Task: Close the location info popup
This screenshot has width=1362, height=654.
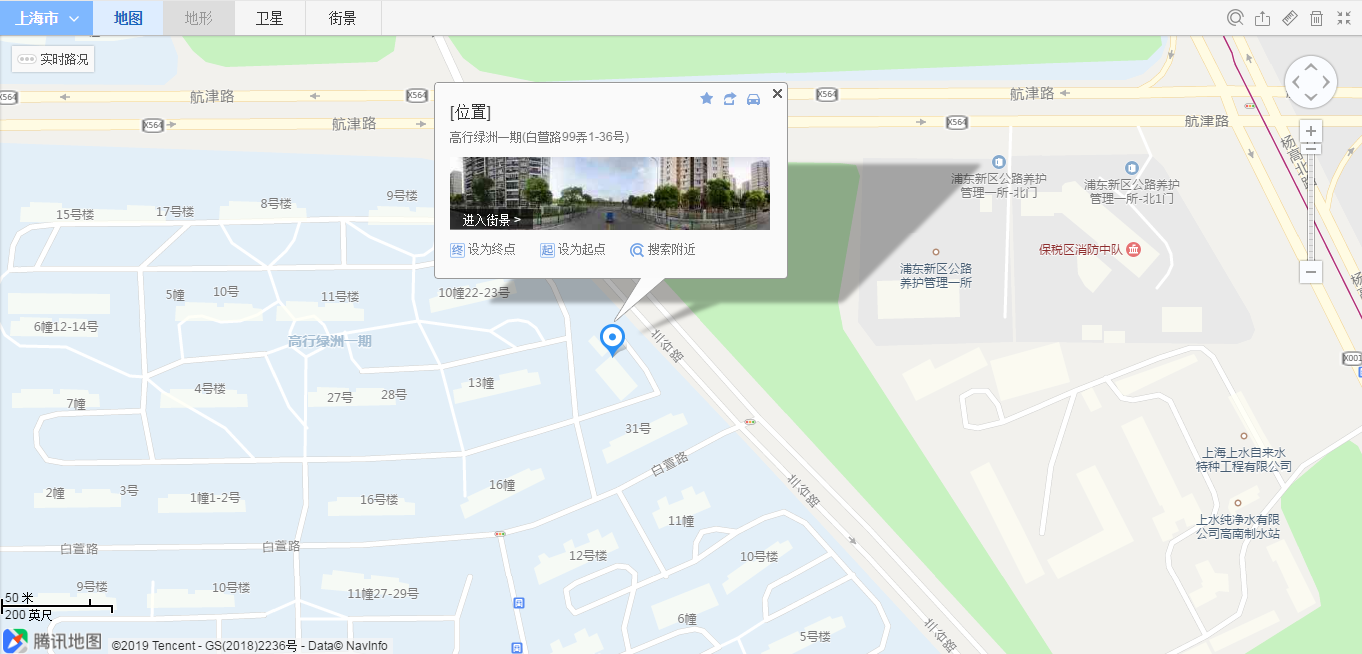Action: [777, 93]
